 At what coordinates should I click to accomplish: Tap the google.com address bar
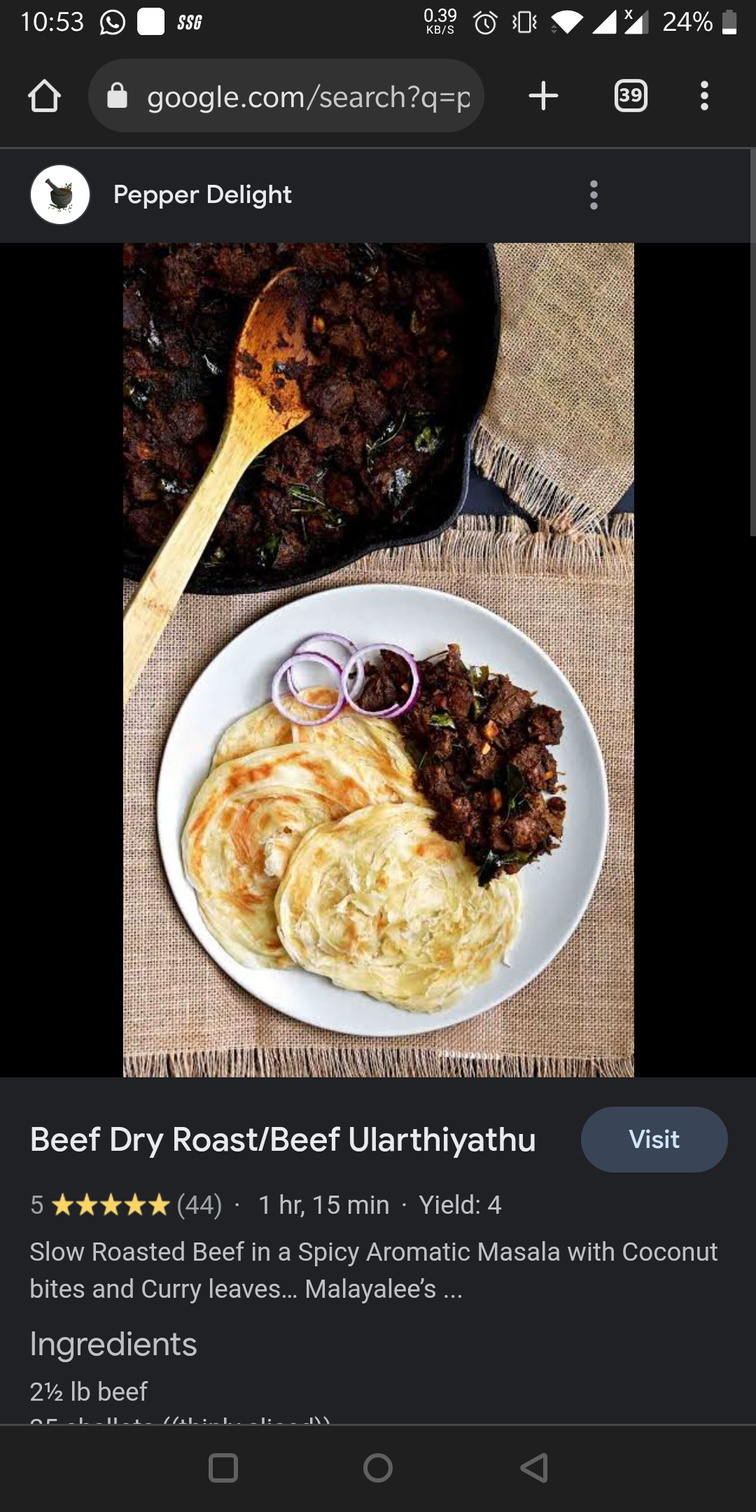pyautogui.click(x=286, y=96)
